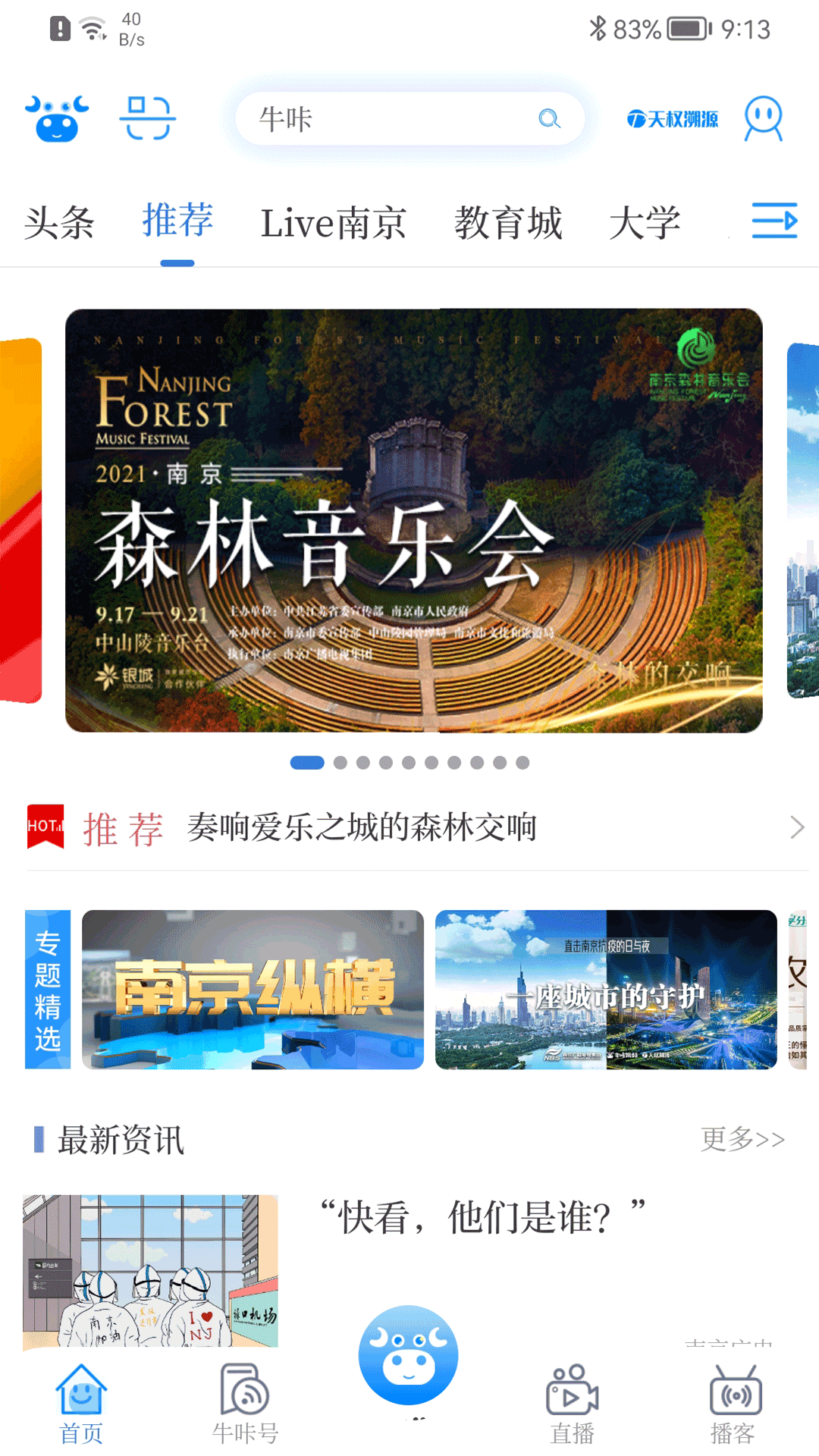
Task: Select the first carousel pagination dot
Action: pos(308,764)
